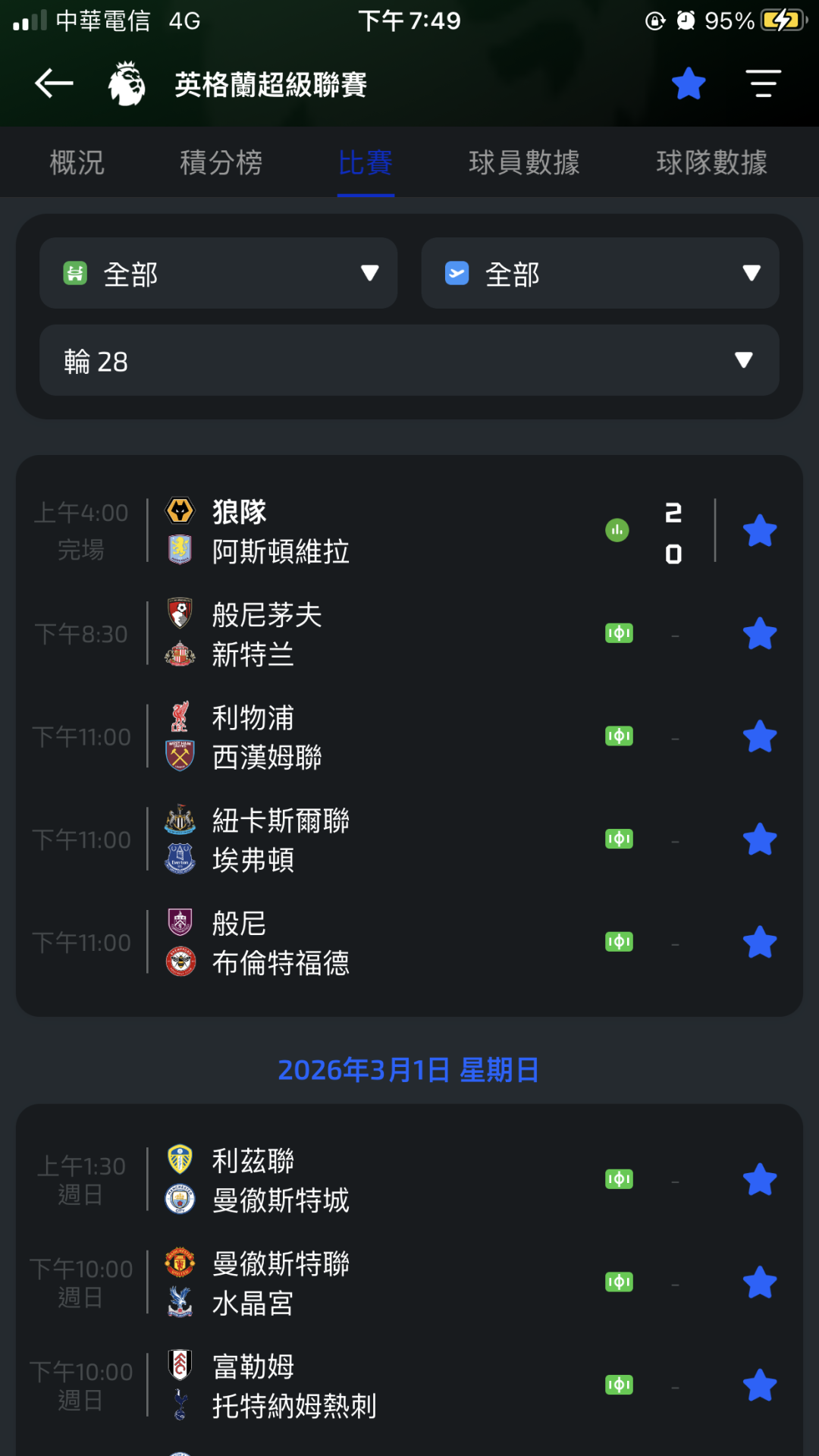Open the 般尼茅夫 vs 新特兰 match
The width and height of the screenshot is (819, 1456).
(364, 634)
